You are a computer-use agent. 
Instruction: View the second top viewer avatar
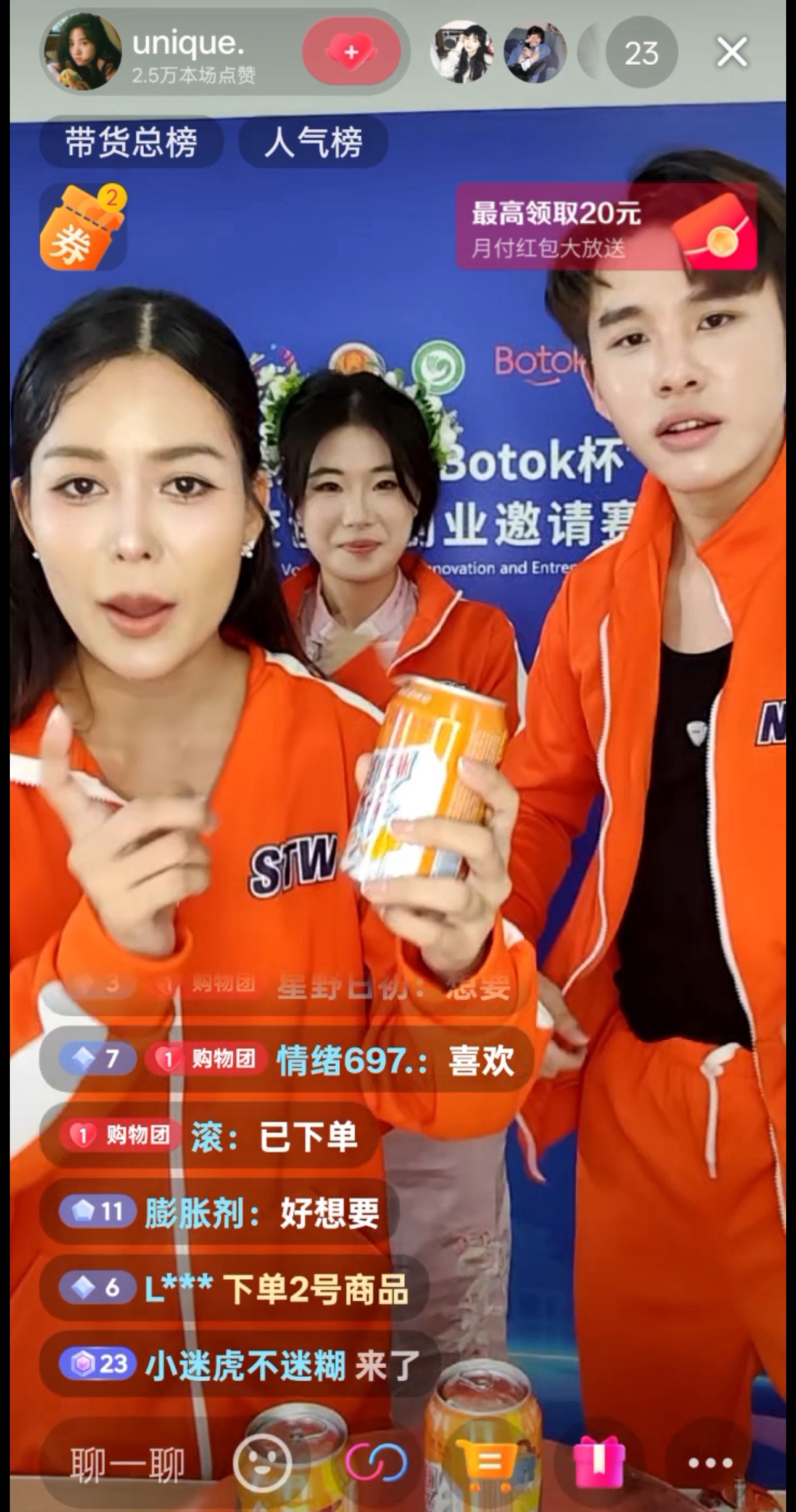(535, 53)
